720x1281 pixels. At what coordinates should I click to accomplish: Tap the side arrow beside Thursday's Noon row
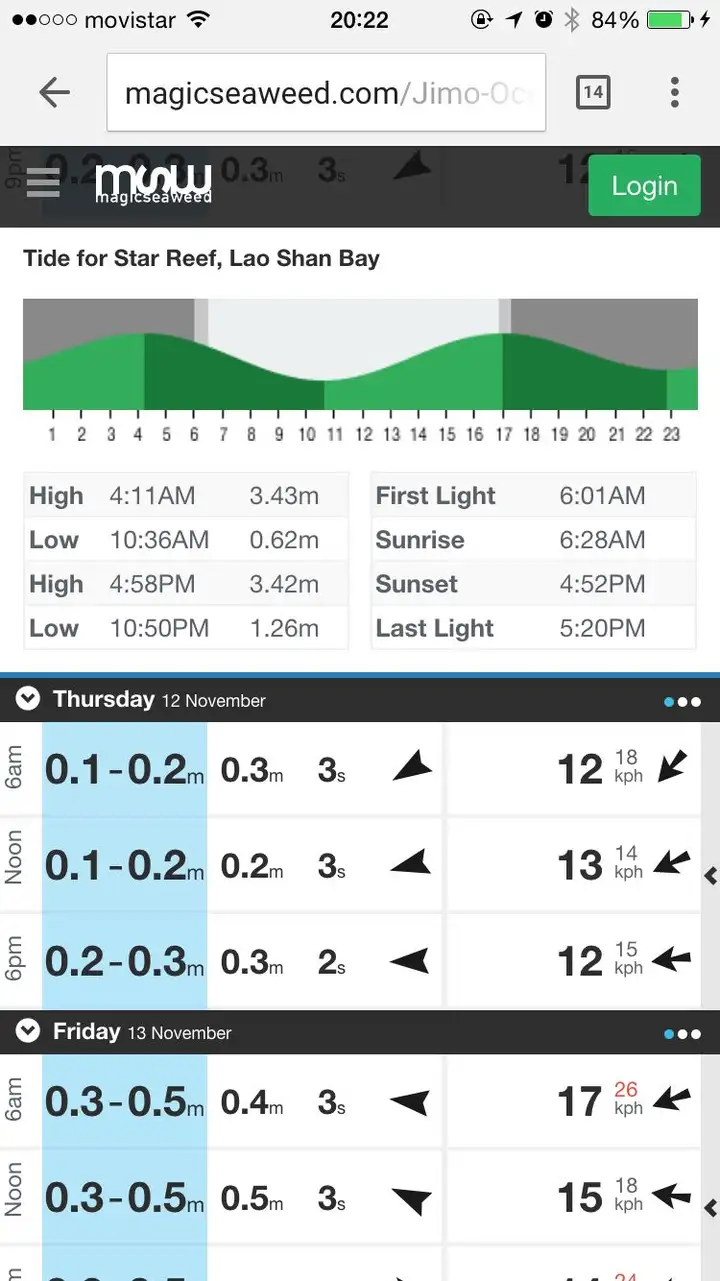[711, 876]
